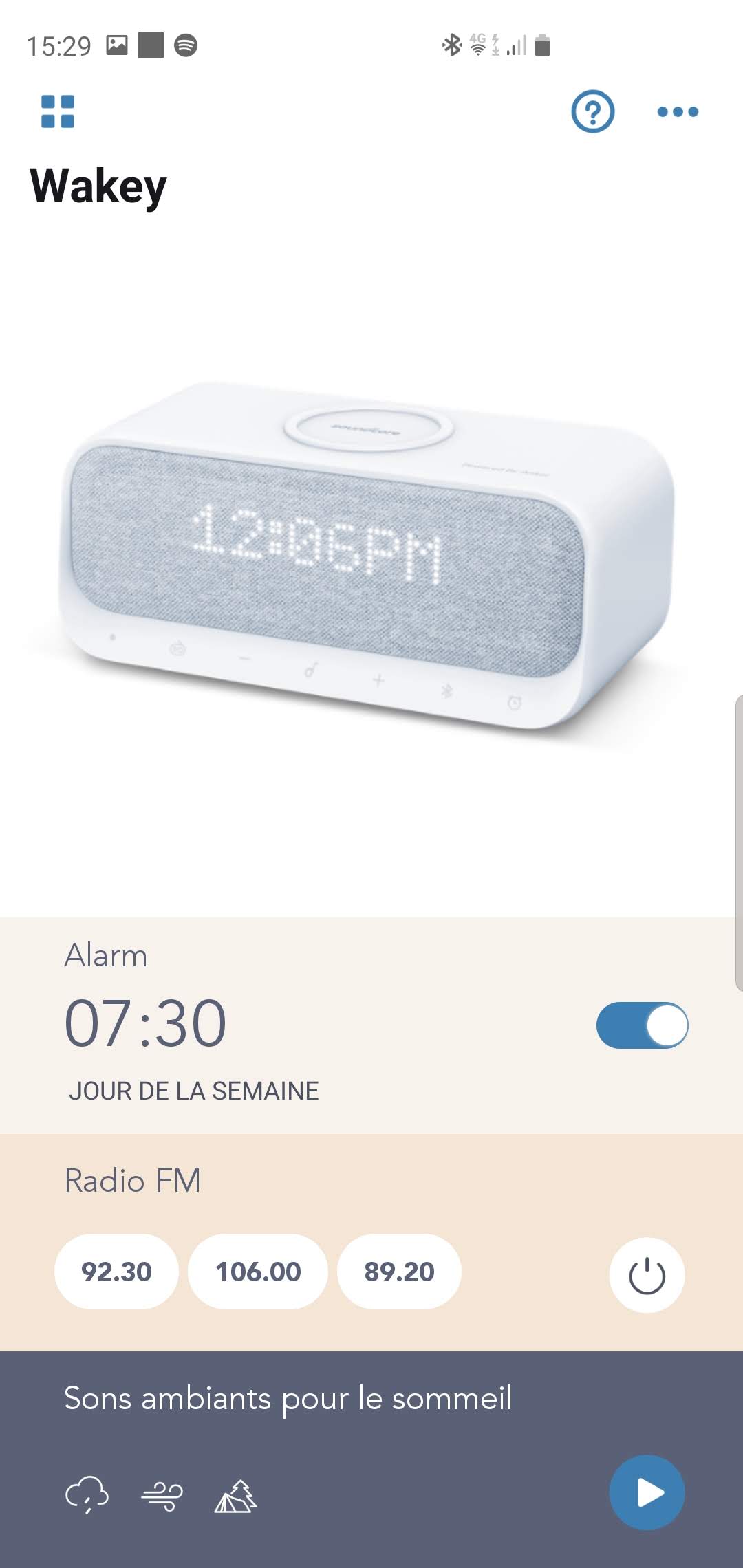Image resolution: width=743 pixels, height=1568 pixels.
Task: Open the help question mark
Action: 592,111
